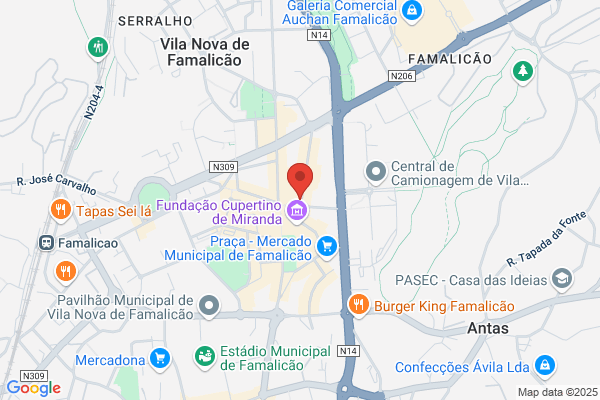Image resolution: width=600 pixels, height=400 pixels.
Task: Select Central de Camionagem marker
Action: click(x=376, y=172)
